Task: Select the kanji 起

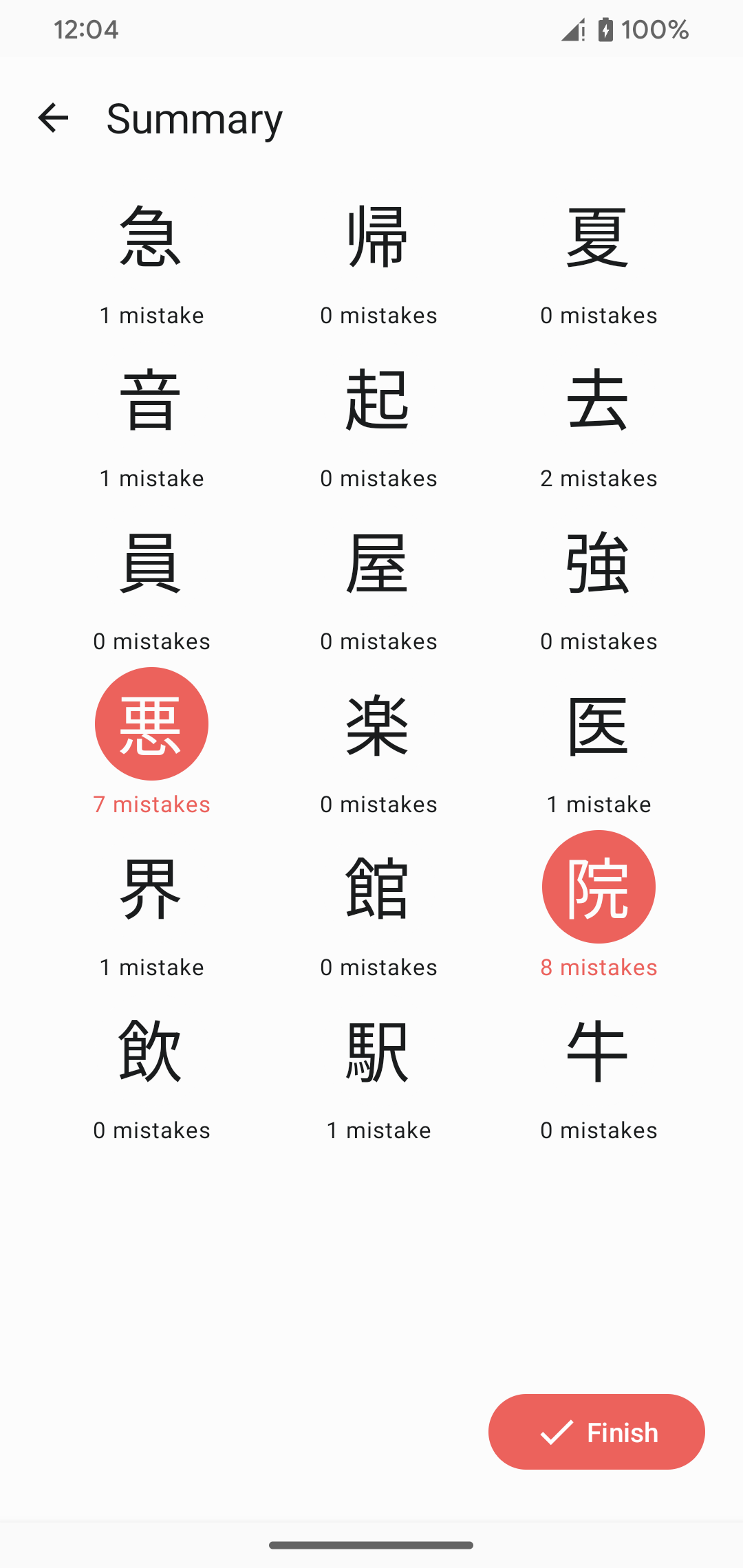Action: [x=378, y=400]
